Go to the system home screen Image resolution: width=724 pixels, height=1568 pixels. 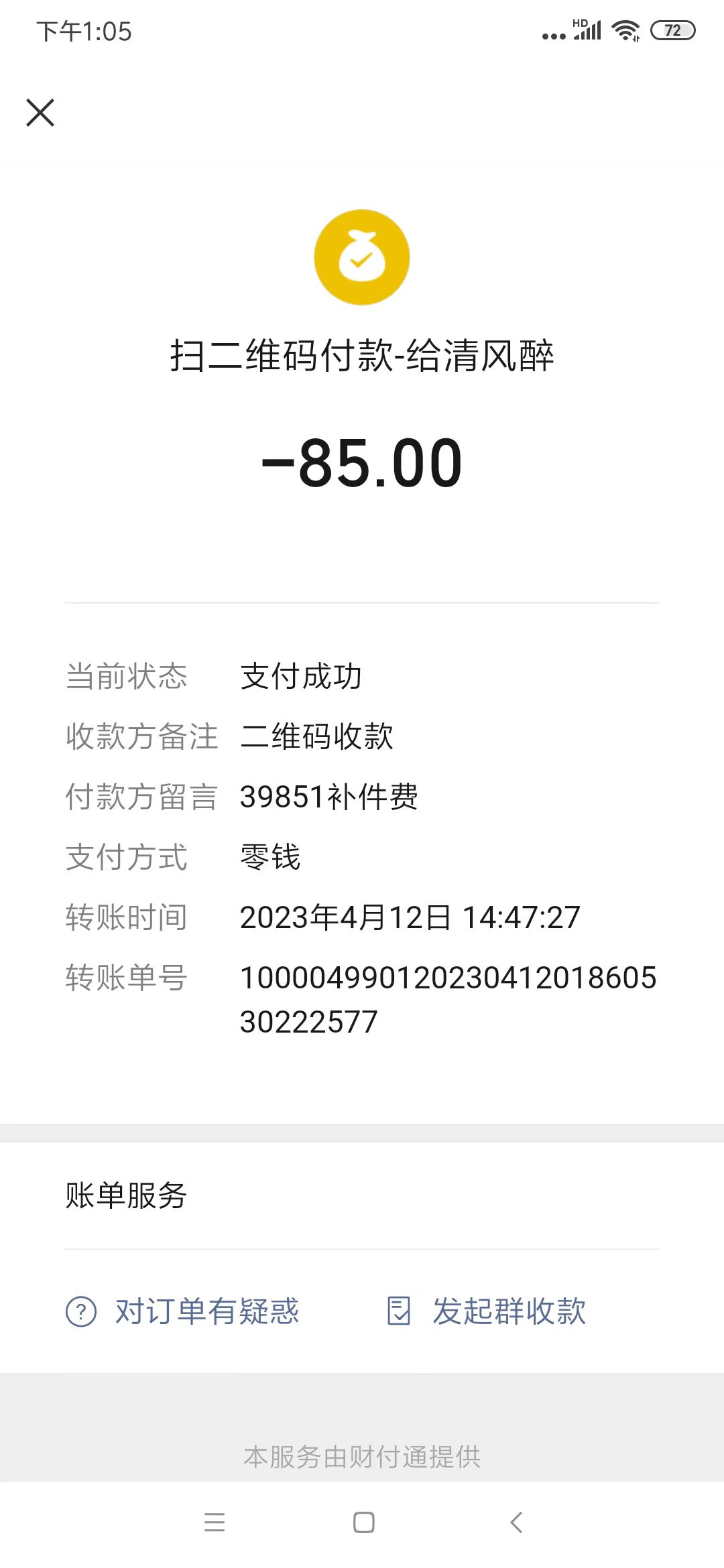363,1522
